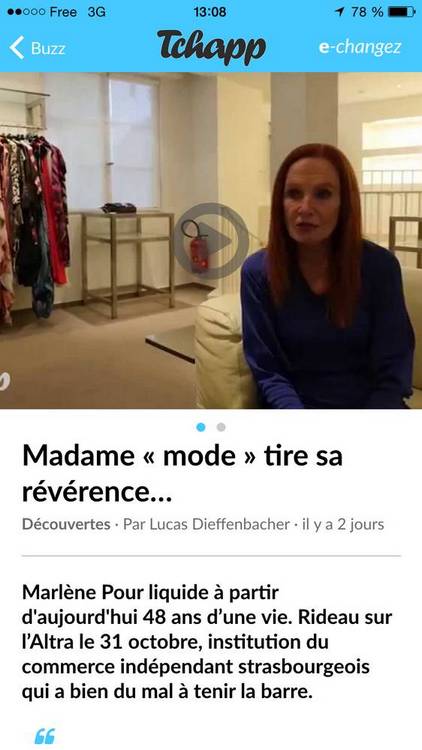Image resolution: width=422 pixels, height=750 pixels.
Task: Play the video of the interview
Action: (211, 241)
